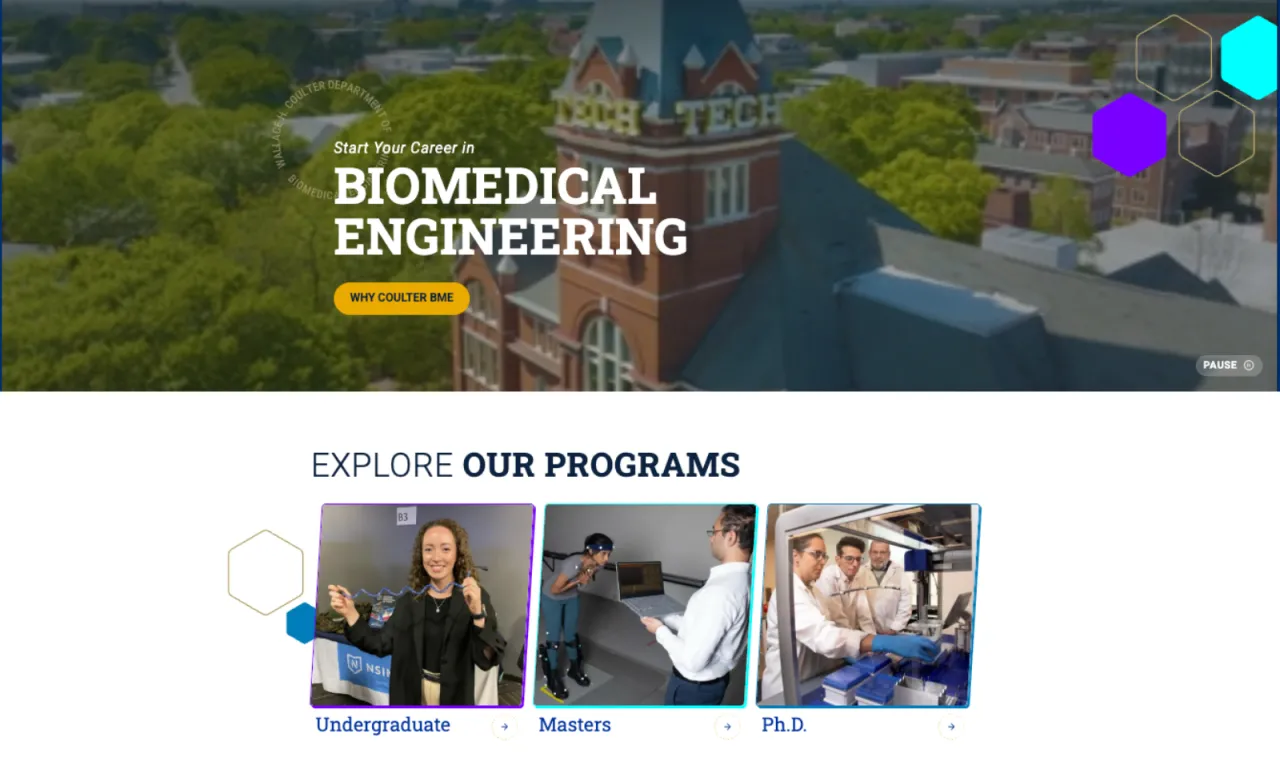
Task: Tap the WHY COULTER BME button
Action: [401, 298]
